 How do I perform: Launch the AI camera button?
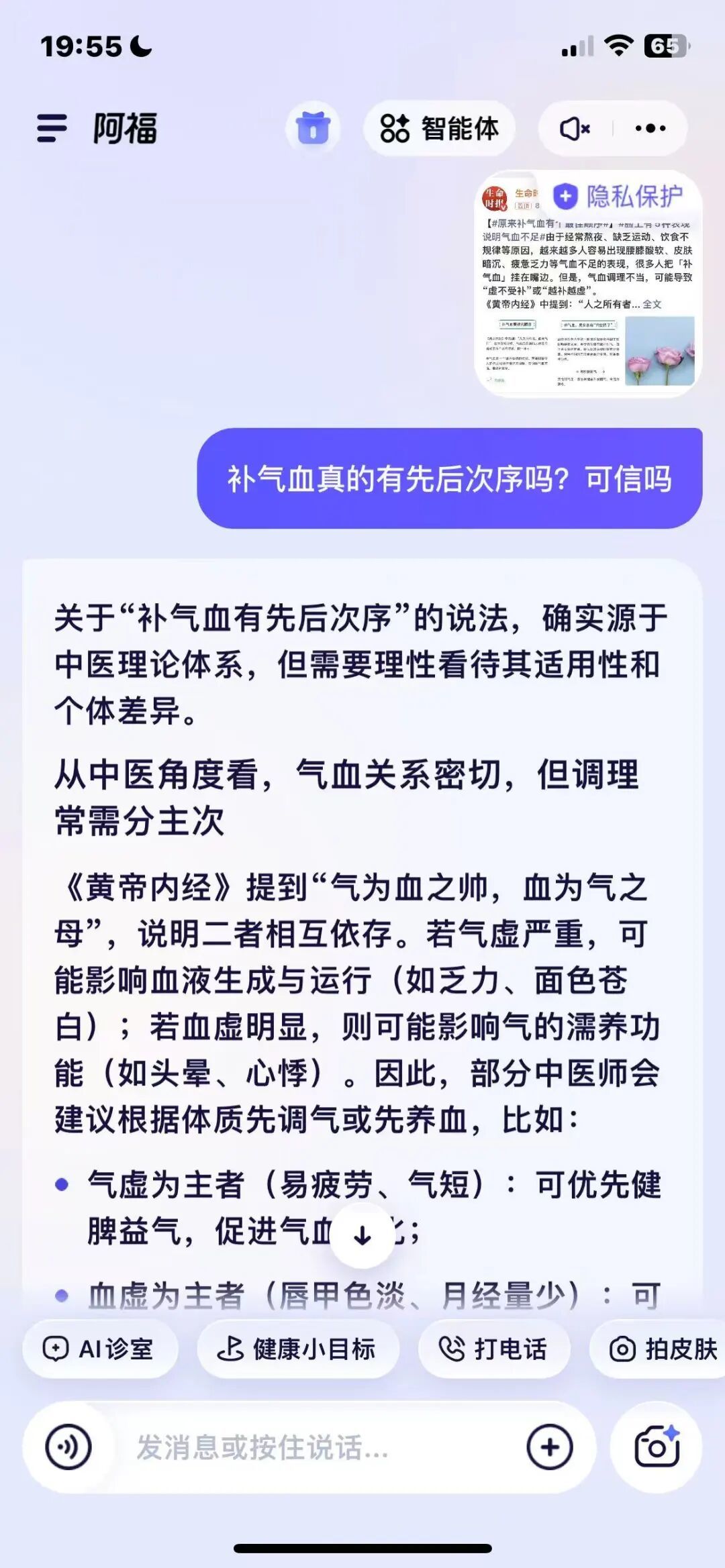point(656,1446)
